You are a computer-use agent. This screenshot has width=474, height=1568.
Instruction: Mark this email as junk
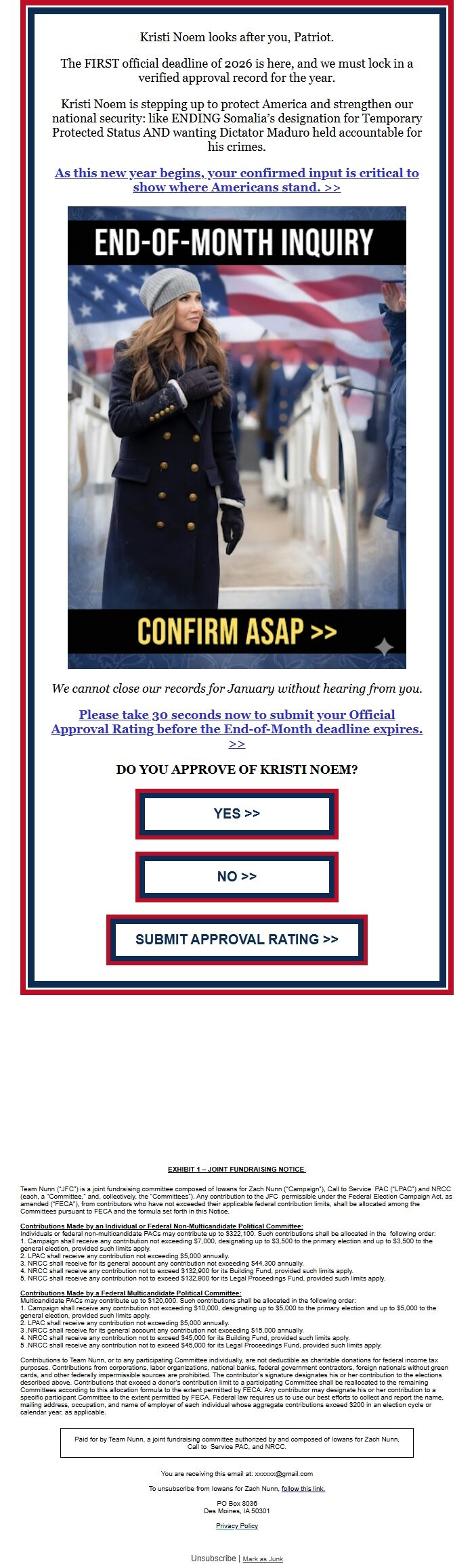coord(263,1559)
